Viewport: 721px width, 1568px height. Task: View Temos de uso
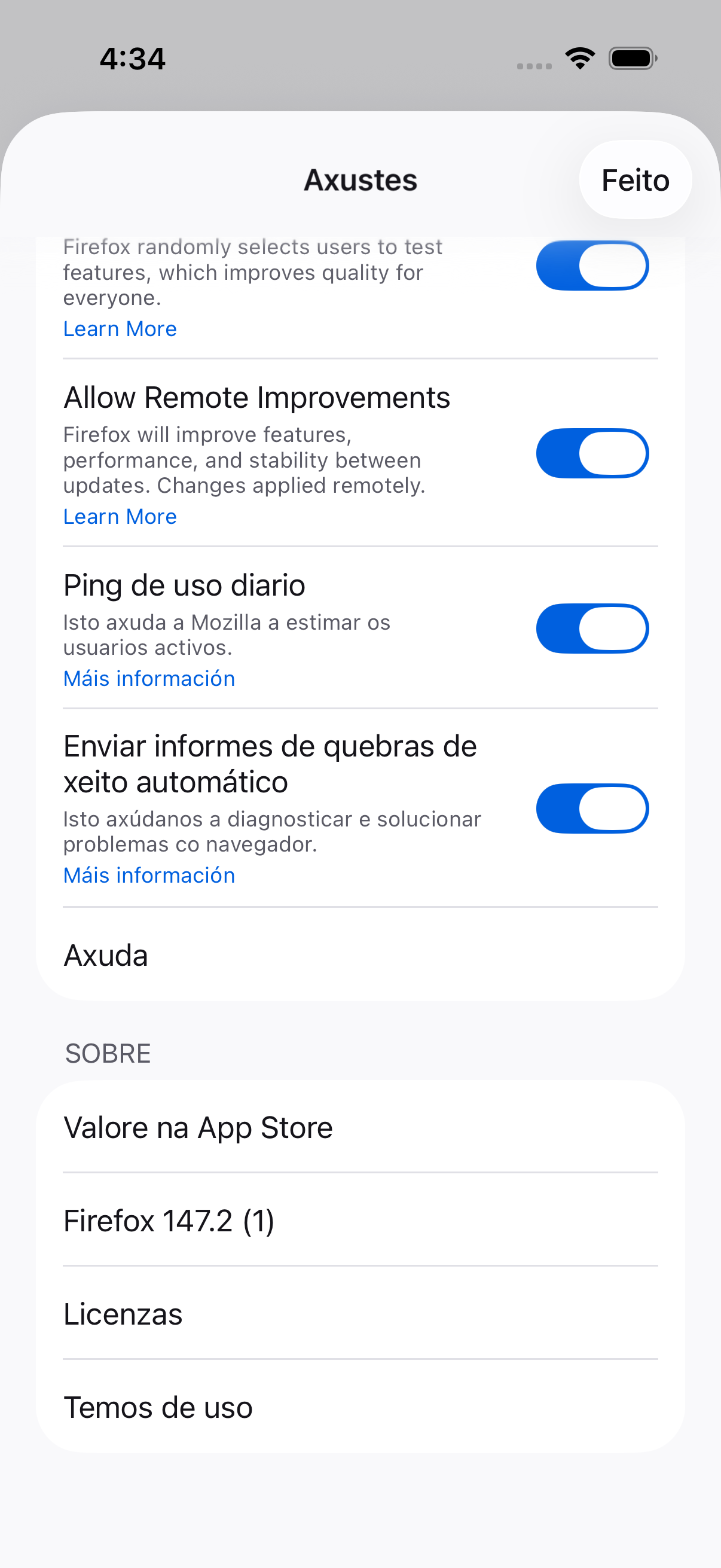pos(360,1407)
